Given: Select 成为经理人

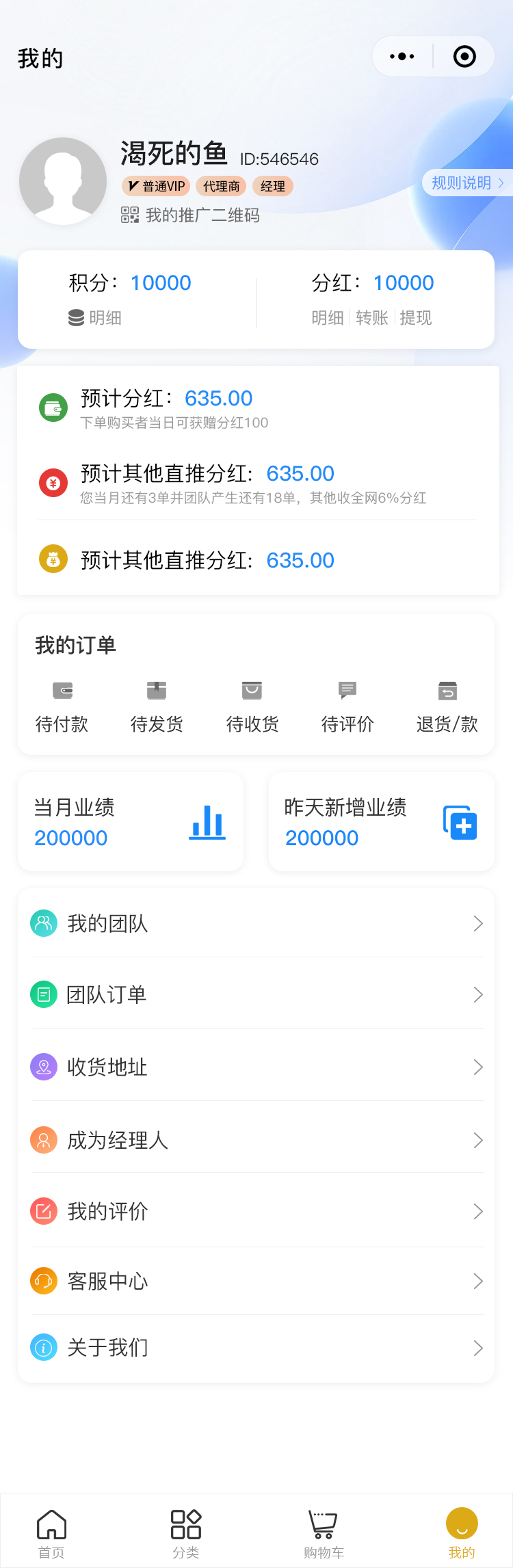Looking at the screenshot, I should 256,1140.
